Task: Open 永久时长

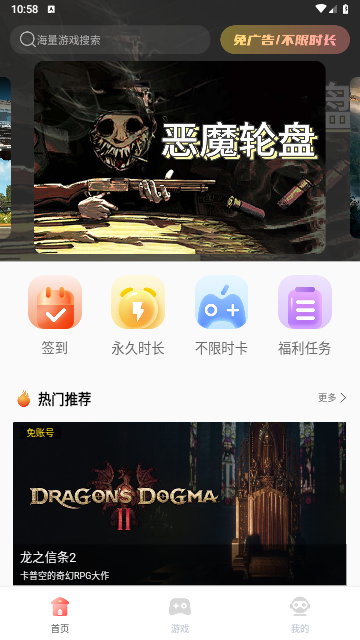Action: click(138, 316)
